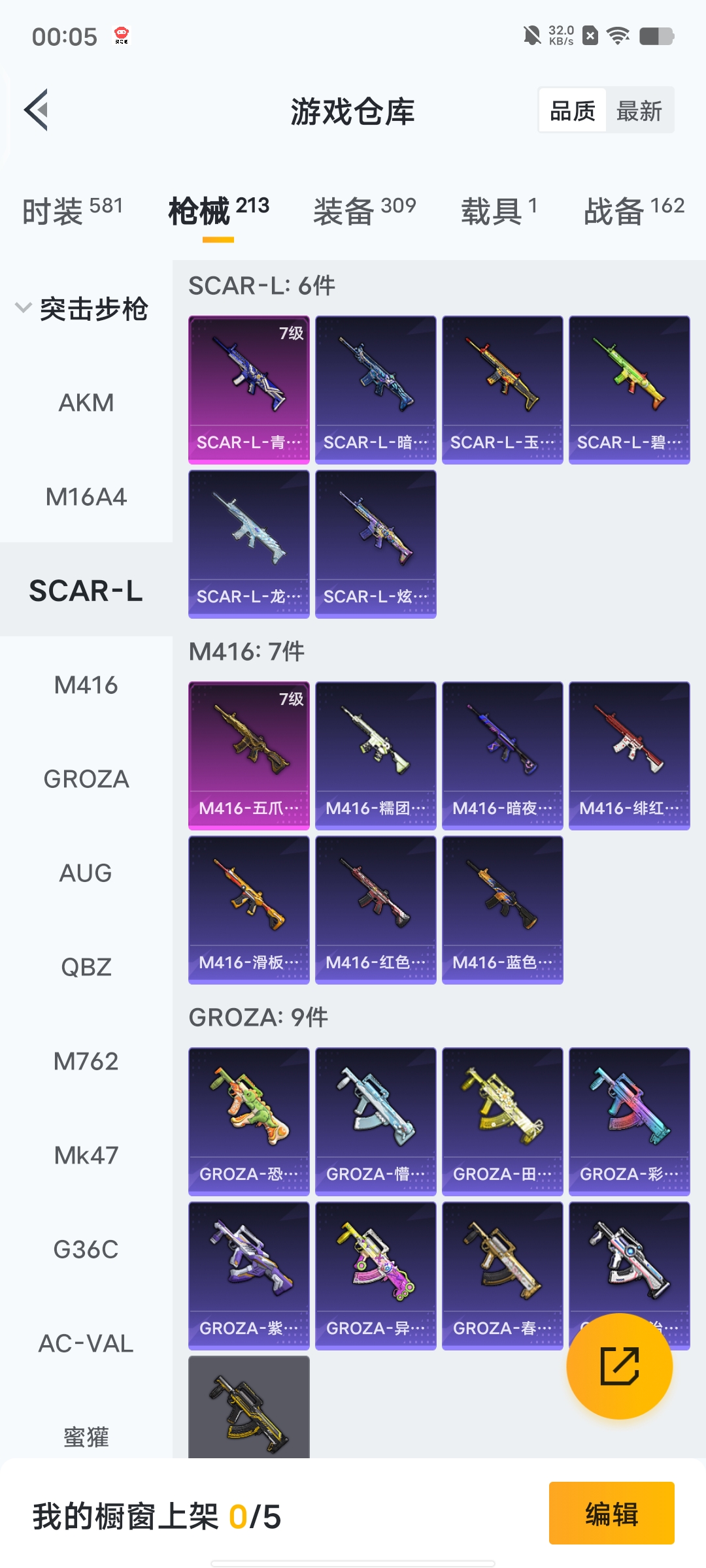Switch to the 时装 tab
Image resolution: width=706 pixels, height=1568 pixels.
(x=72, y=210)
